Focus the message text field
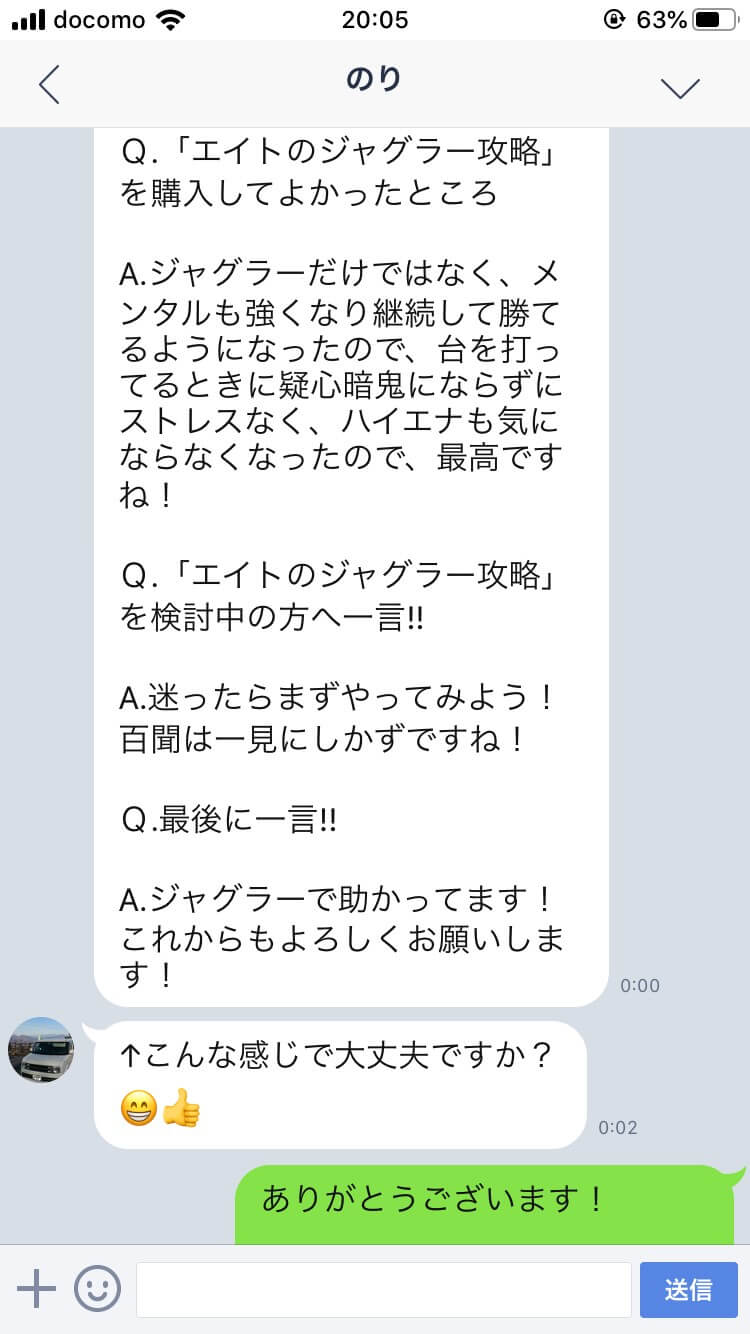Image resolution: width=750 pixels, height=1334 pixels. point(383,1289)
